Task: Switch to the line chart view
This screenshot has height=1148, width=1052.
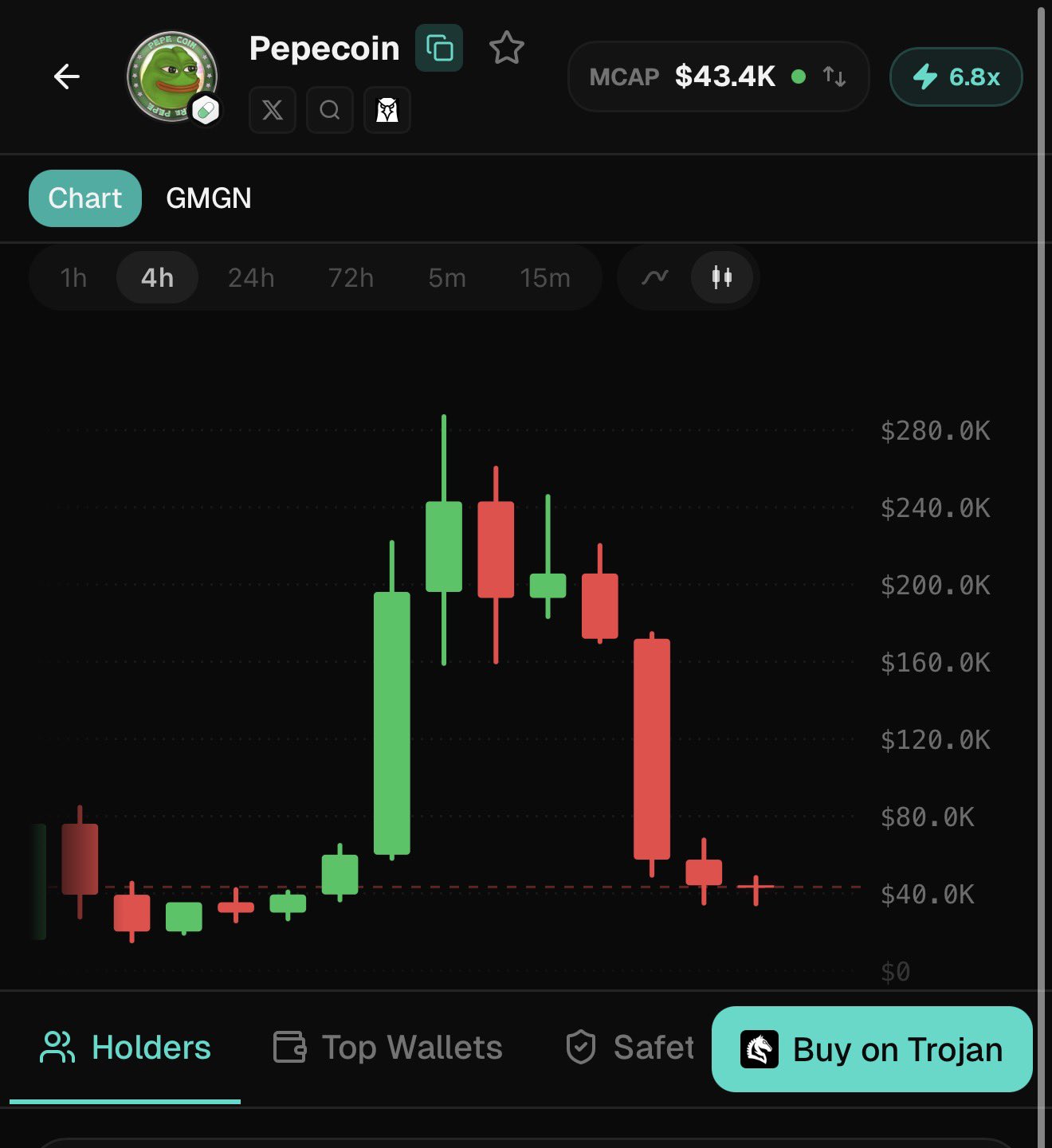Action: pos(655,277)
